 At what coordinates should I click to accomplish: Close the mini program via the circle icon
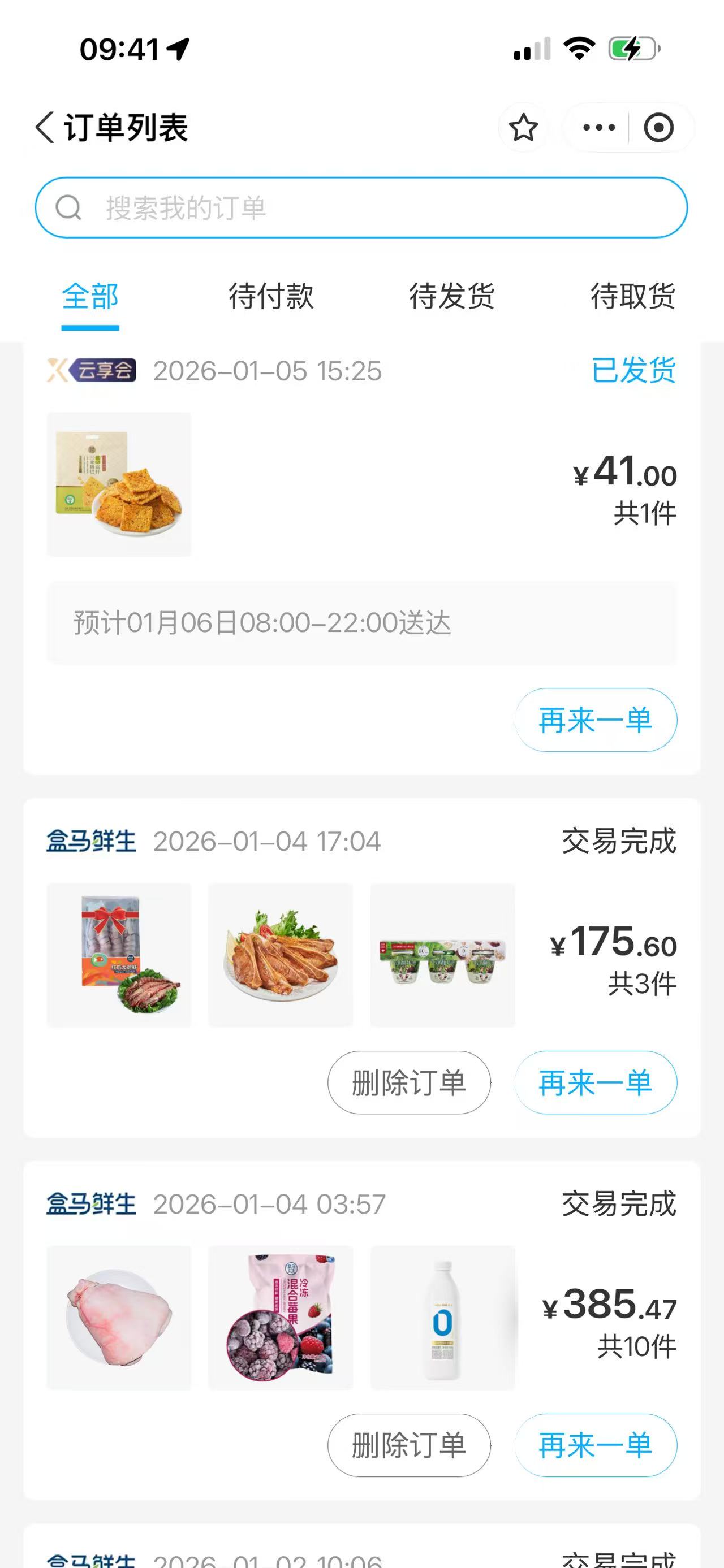[x=659, y=128]
